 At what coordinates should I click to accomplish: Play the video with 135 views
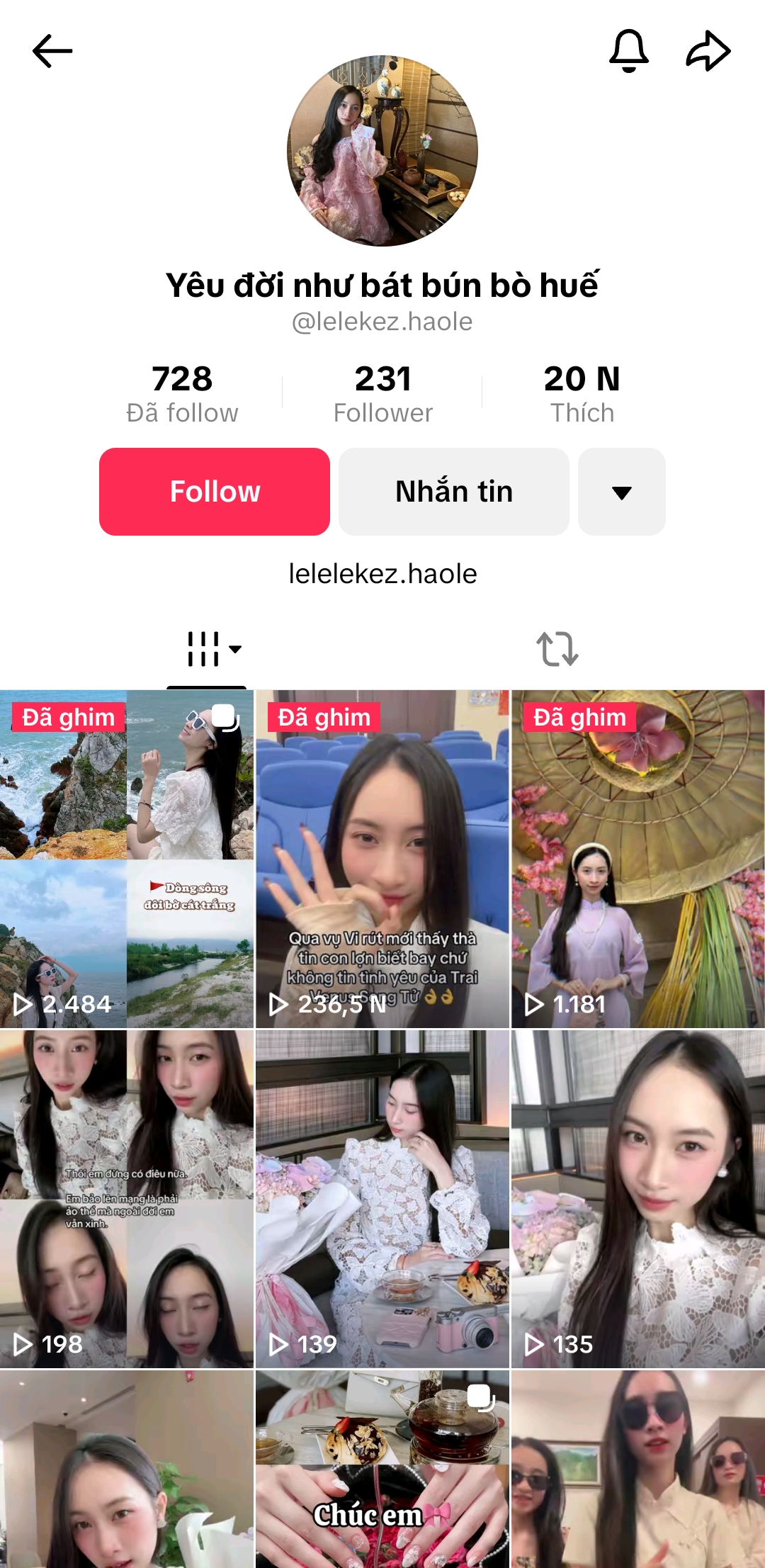637,1199
